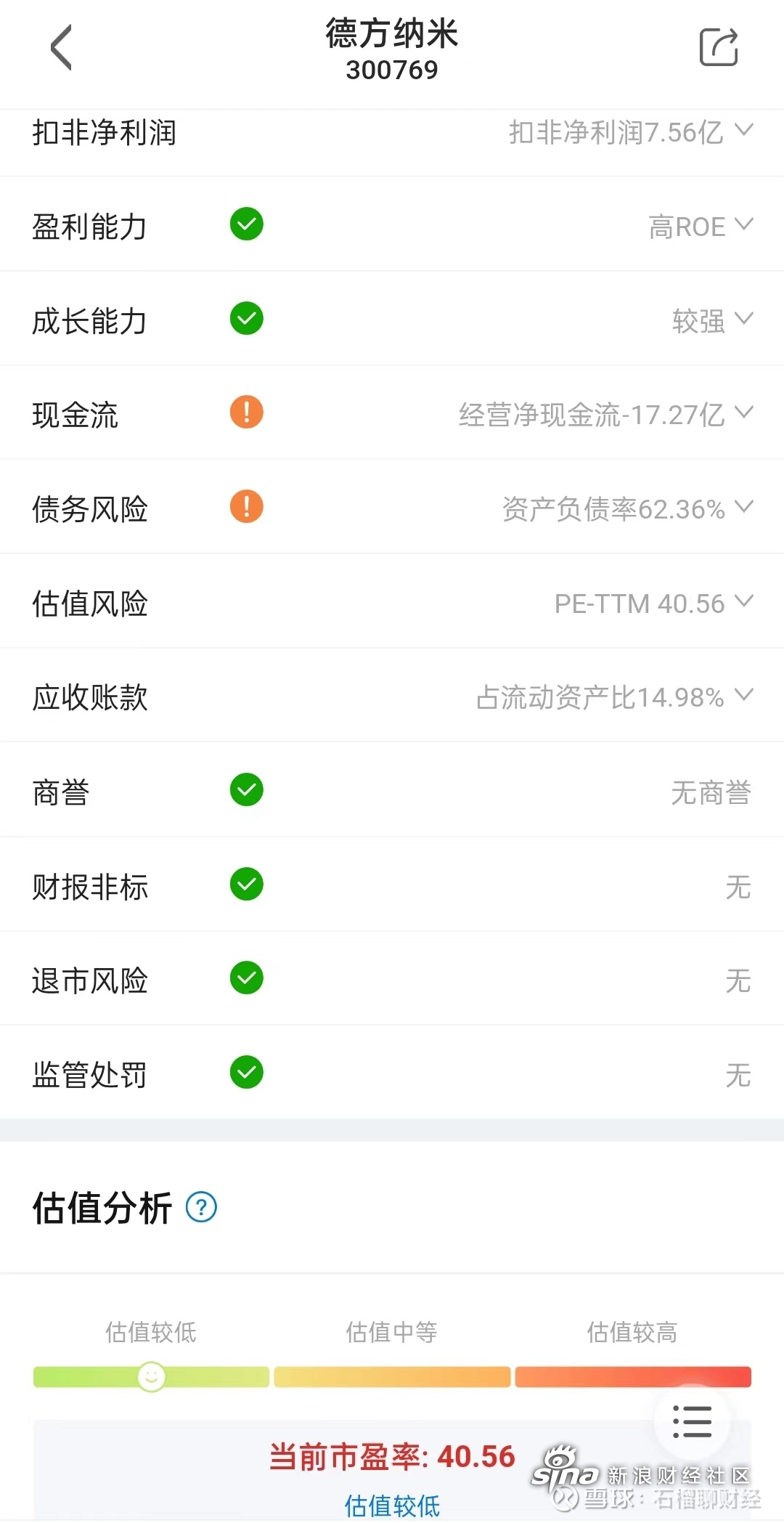Open the help icon beside 估值分析
The width and height of the screenshot is (784, 1523).
pos(201,1207)
